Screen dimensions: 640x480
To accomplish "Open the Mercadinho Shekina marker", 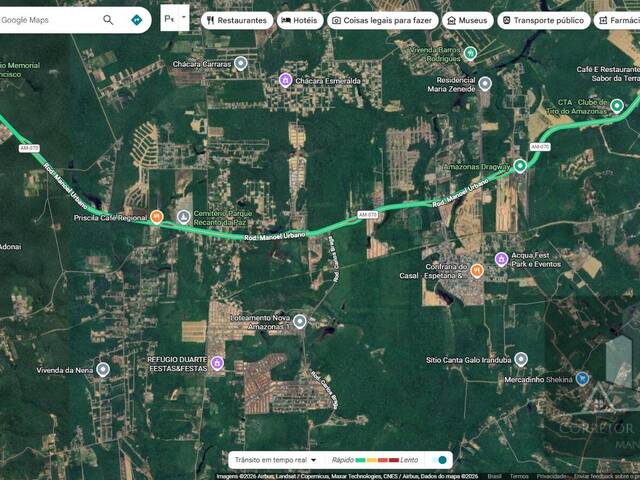I will click(582, 378).
